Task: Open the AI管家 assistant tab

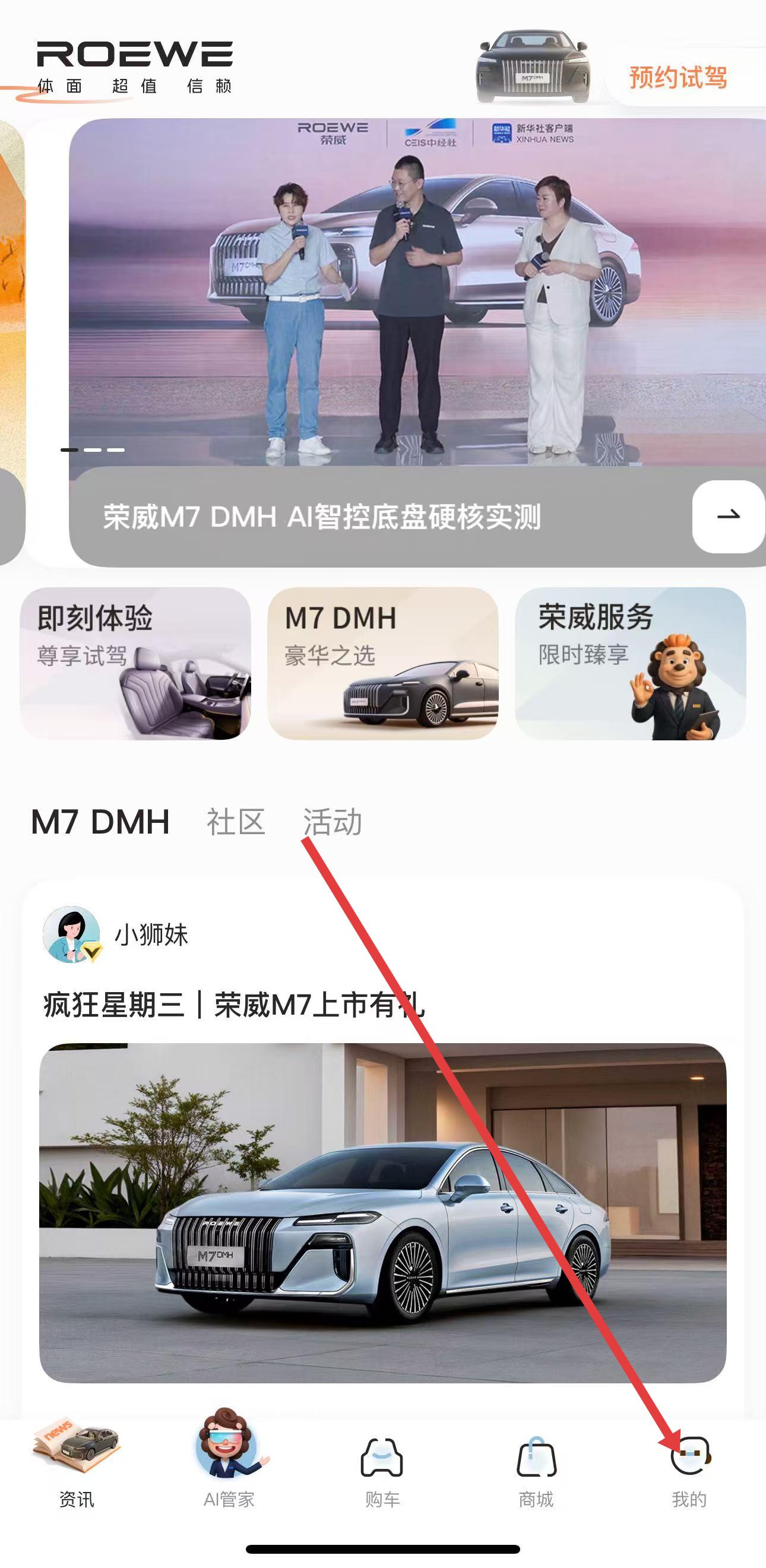Action: [x=229, y=1467]
